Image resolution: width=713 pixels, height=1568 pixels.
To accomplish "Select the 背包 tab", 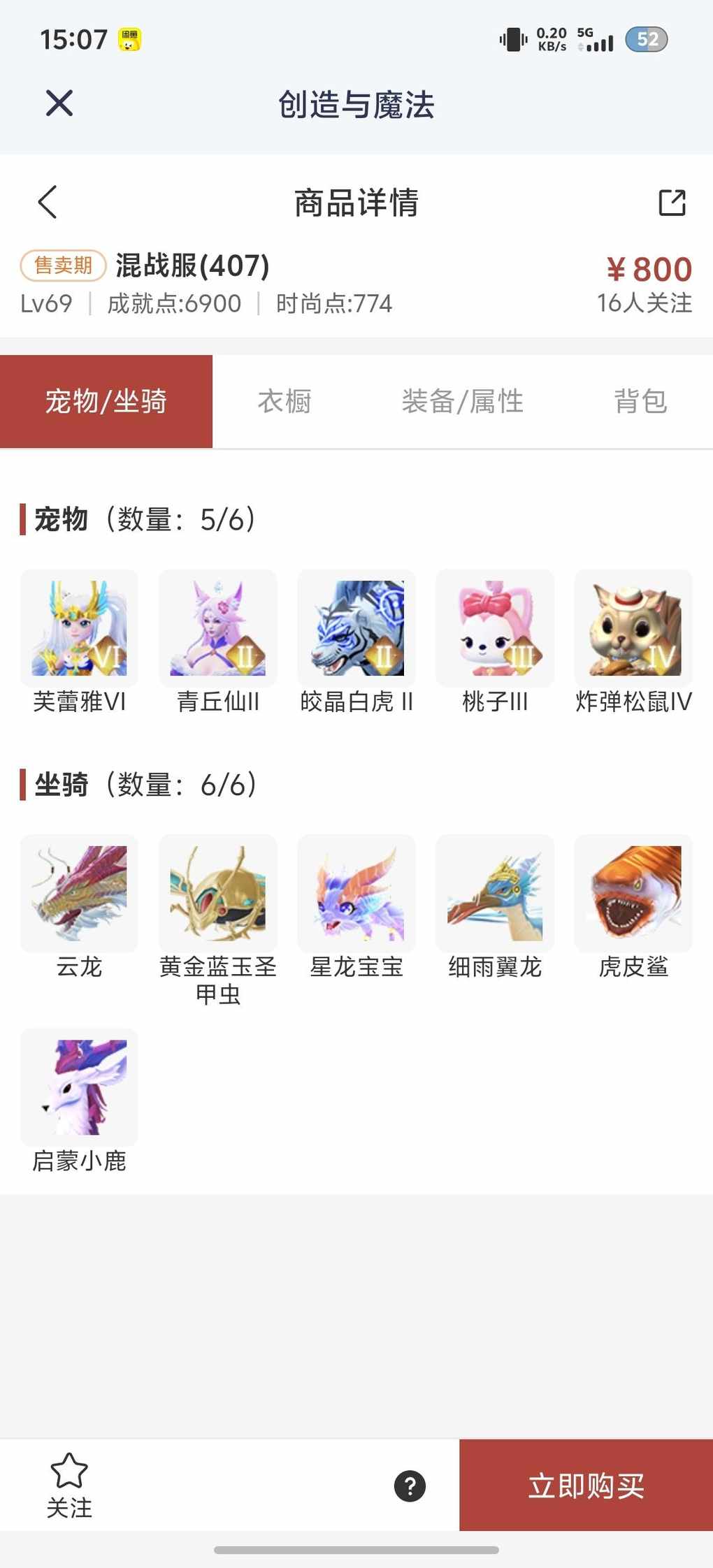I will coord(640,402).
